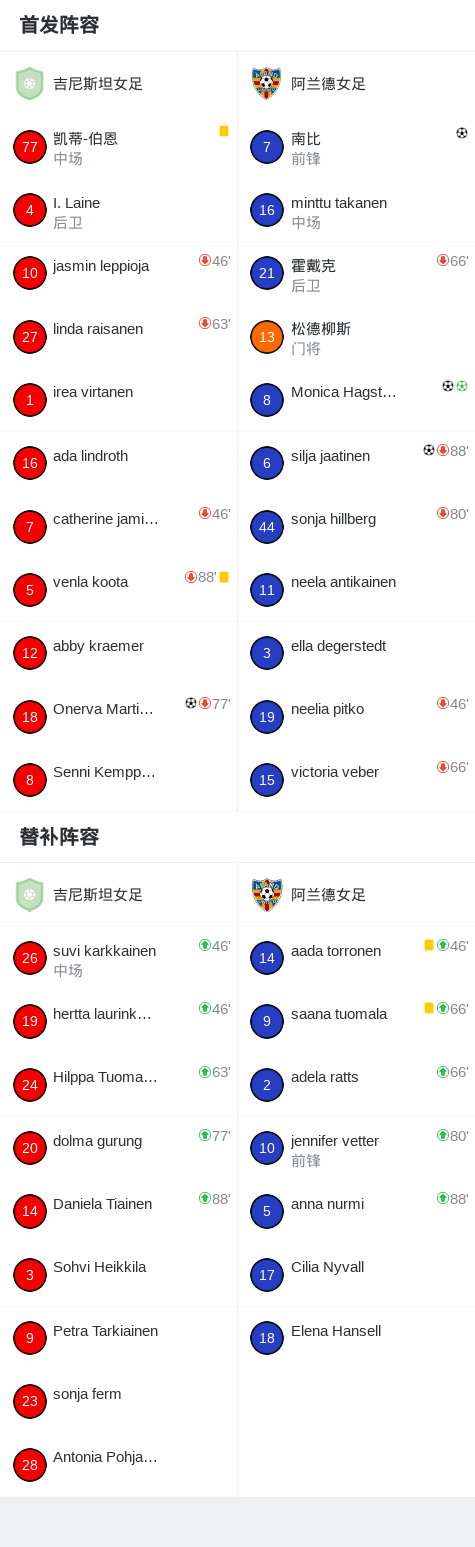Screen dimensions: 475x1547
Task: Open jasmin leppioja's player page
Action: pyautogui.click(x=118, y=273)
